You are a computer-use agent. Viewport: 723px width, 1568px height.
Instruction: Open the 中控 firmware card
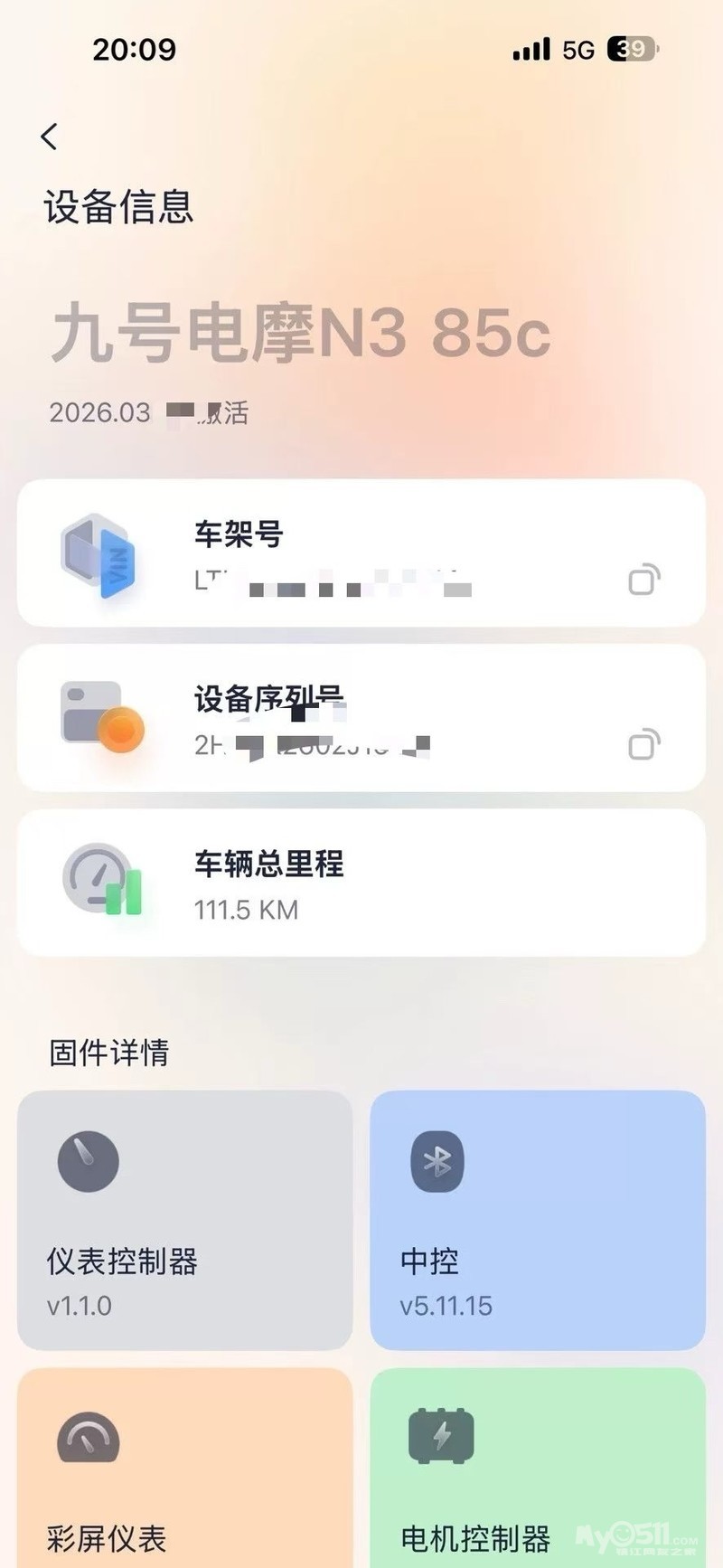pos(537,1219)
